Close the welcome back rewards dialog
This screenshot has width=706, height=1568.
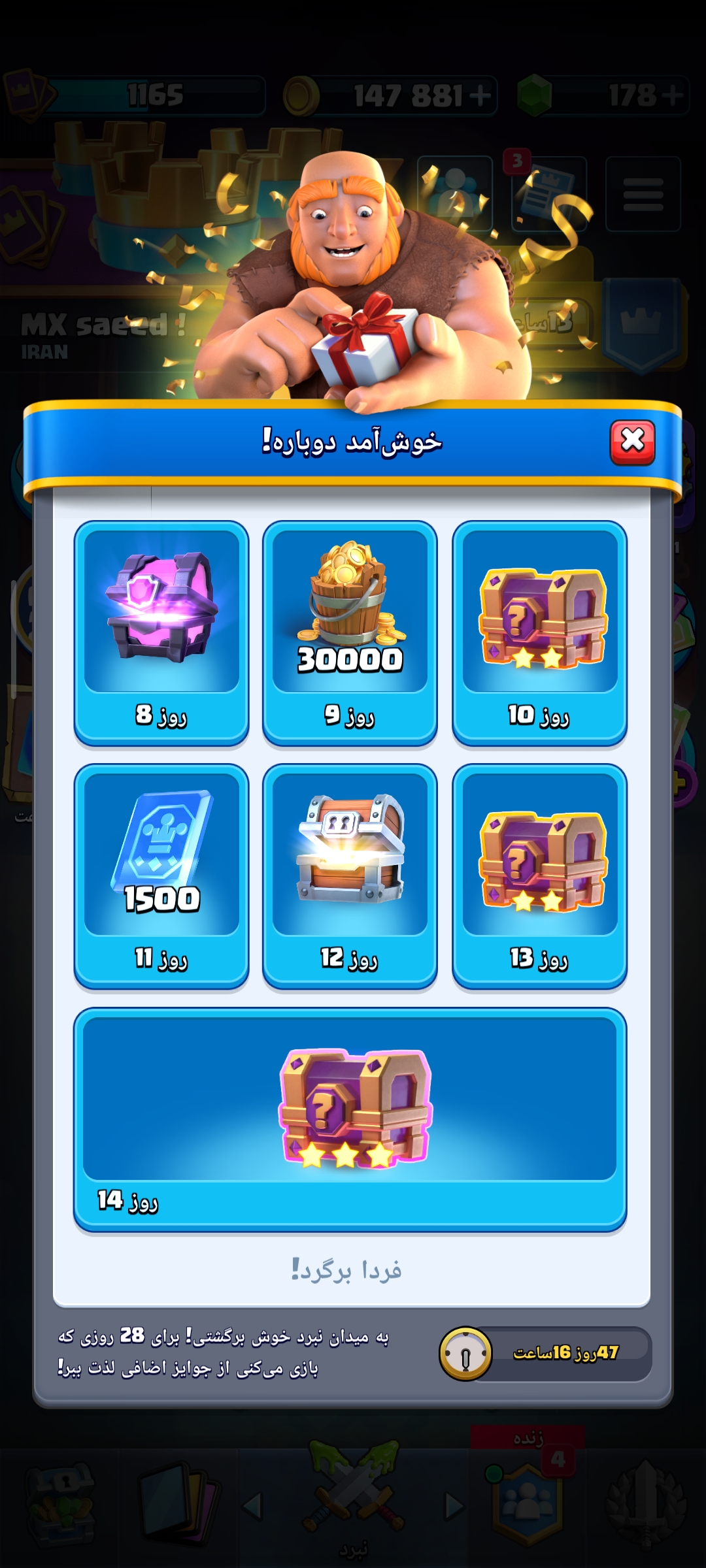click(x=632, y=442)
